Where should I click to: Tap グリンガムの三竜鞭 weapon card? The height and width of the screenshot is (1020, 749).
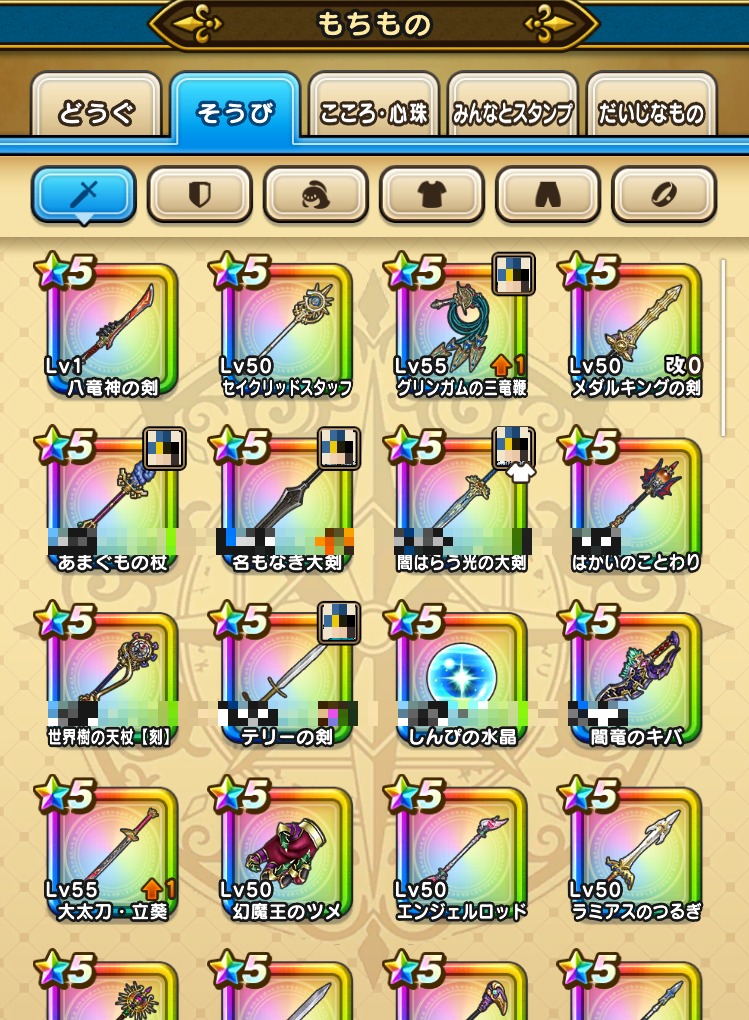[460, 328]
